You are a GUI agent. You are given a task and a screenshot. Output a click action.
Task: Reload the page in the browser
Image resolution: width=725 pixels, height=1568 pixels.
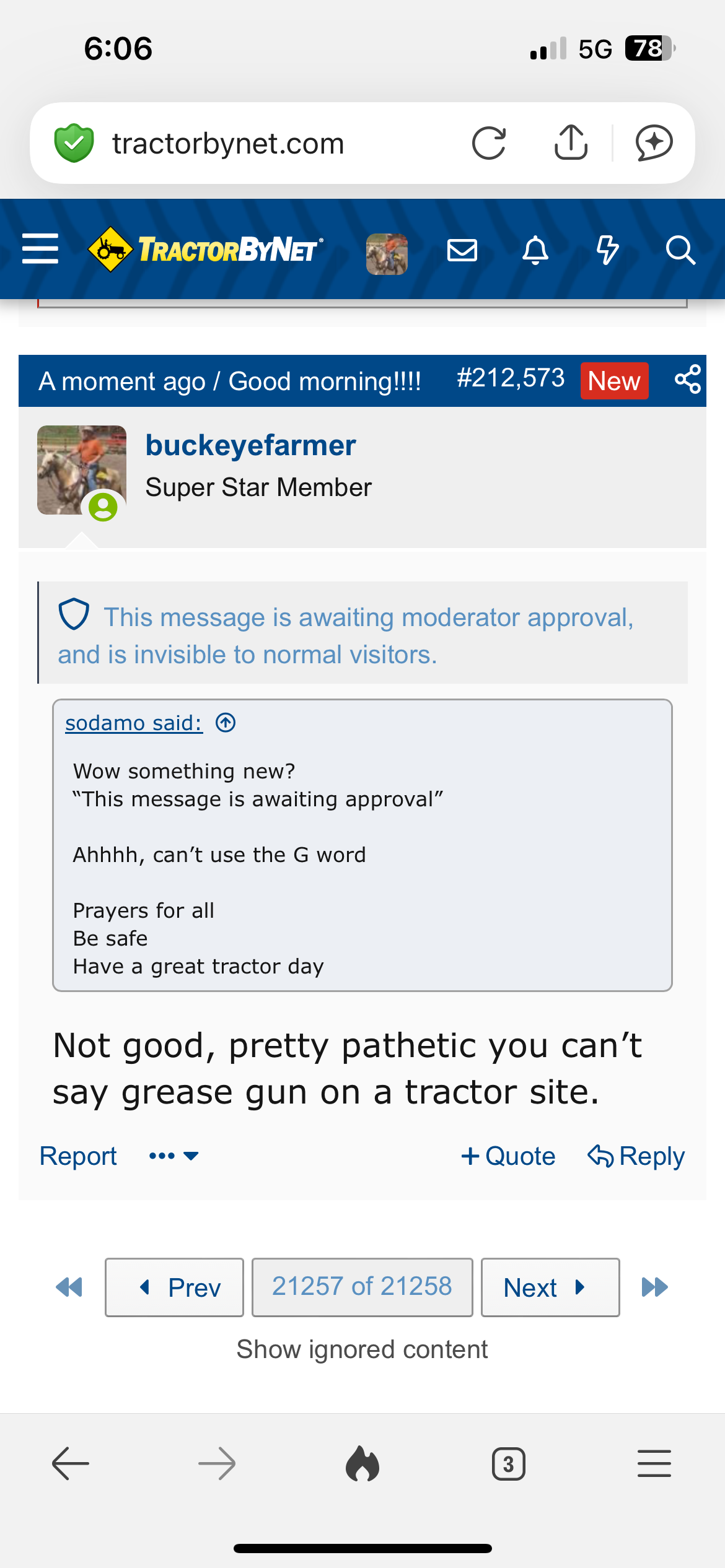[x=489, y=143]
